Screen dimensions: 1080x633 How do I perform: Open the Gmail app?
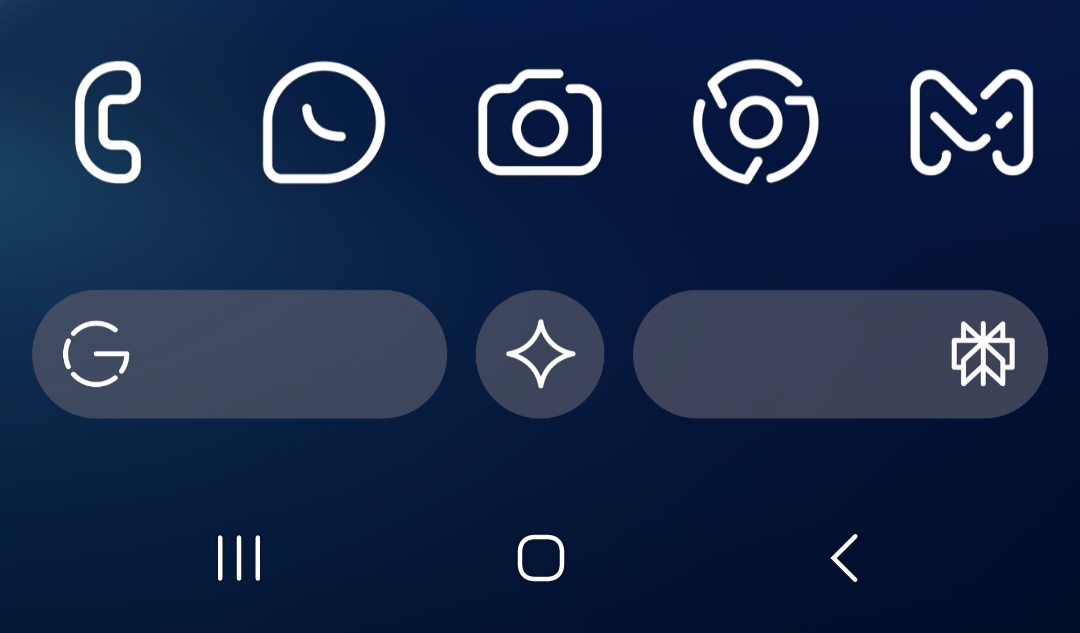point(971,122)
